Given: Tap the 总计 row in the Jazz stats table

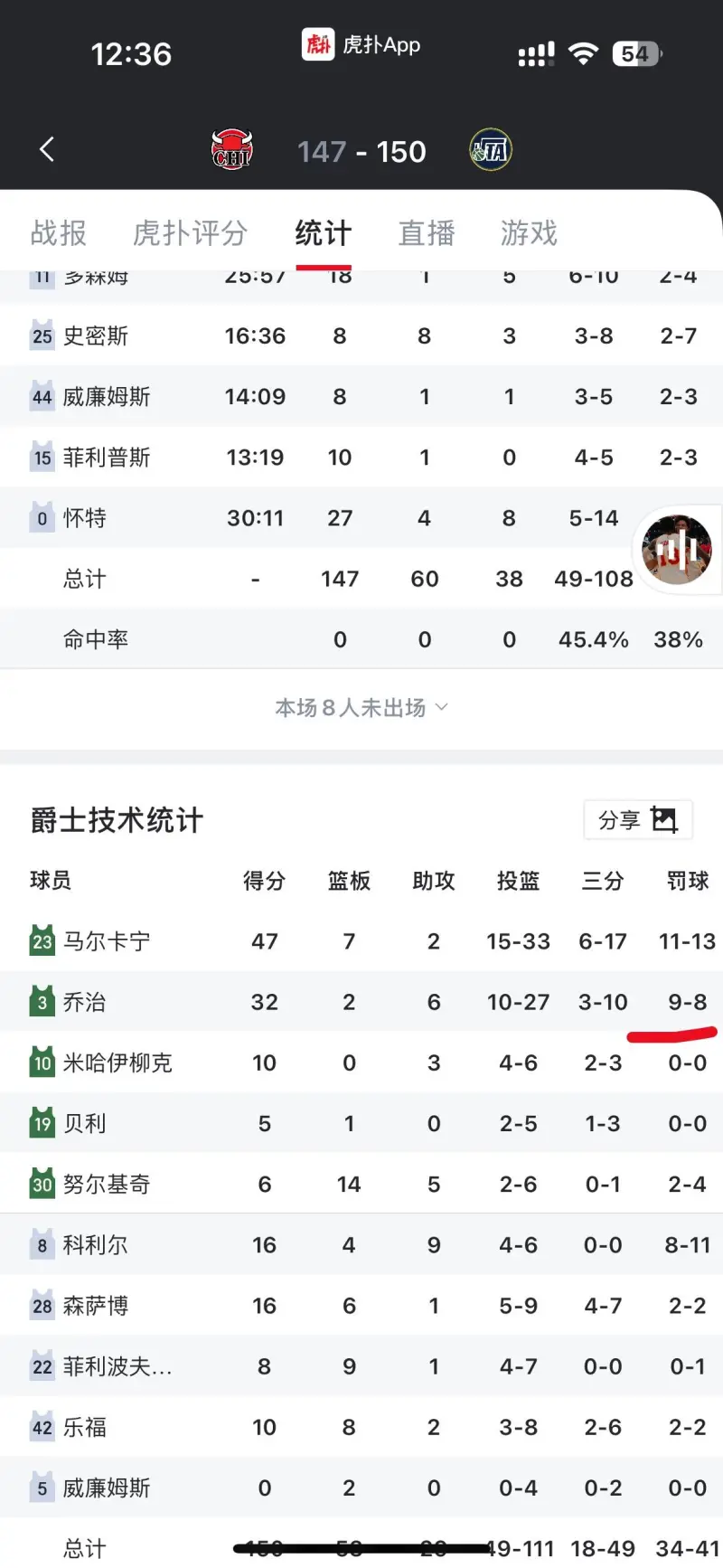Looking at the screenshot, I should (83, 1548).
